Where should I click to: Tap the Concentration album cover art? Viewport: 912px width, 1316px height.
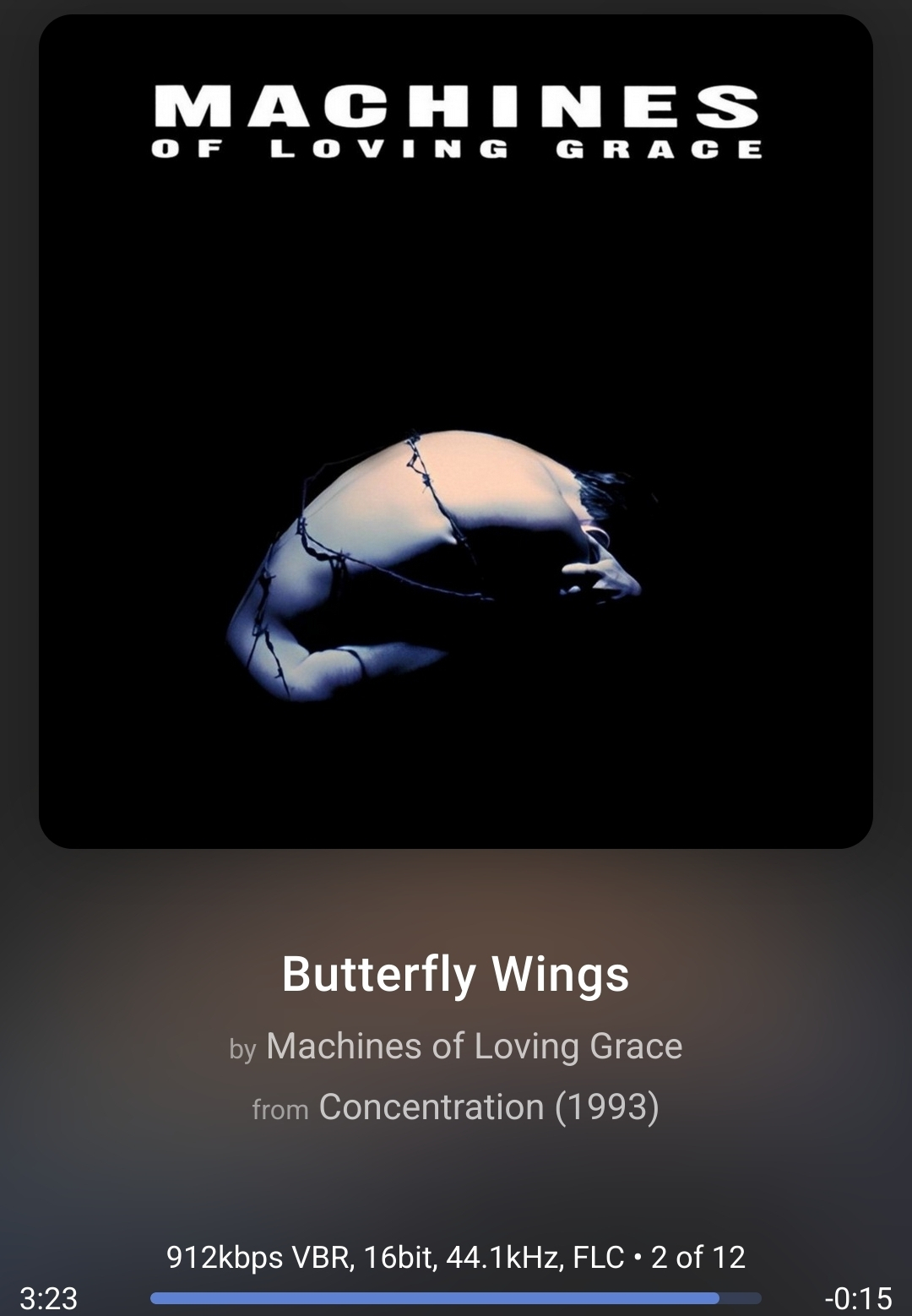point(456,432)
